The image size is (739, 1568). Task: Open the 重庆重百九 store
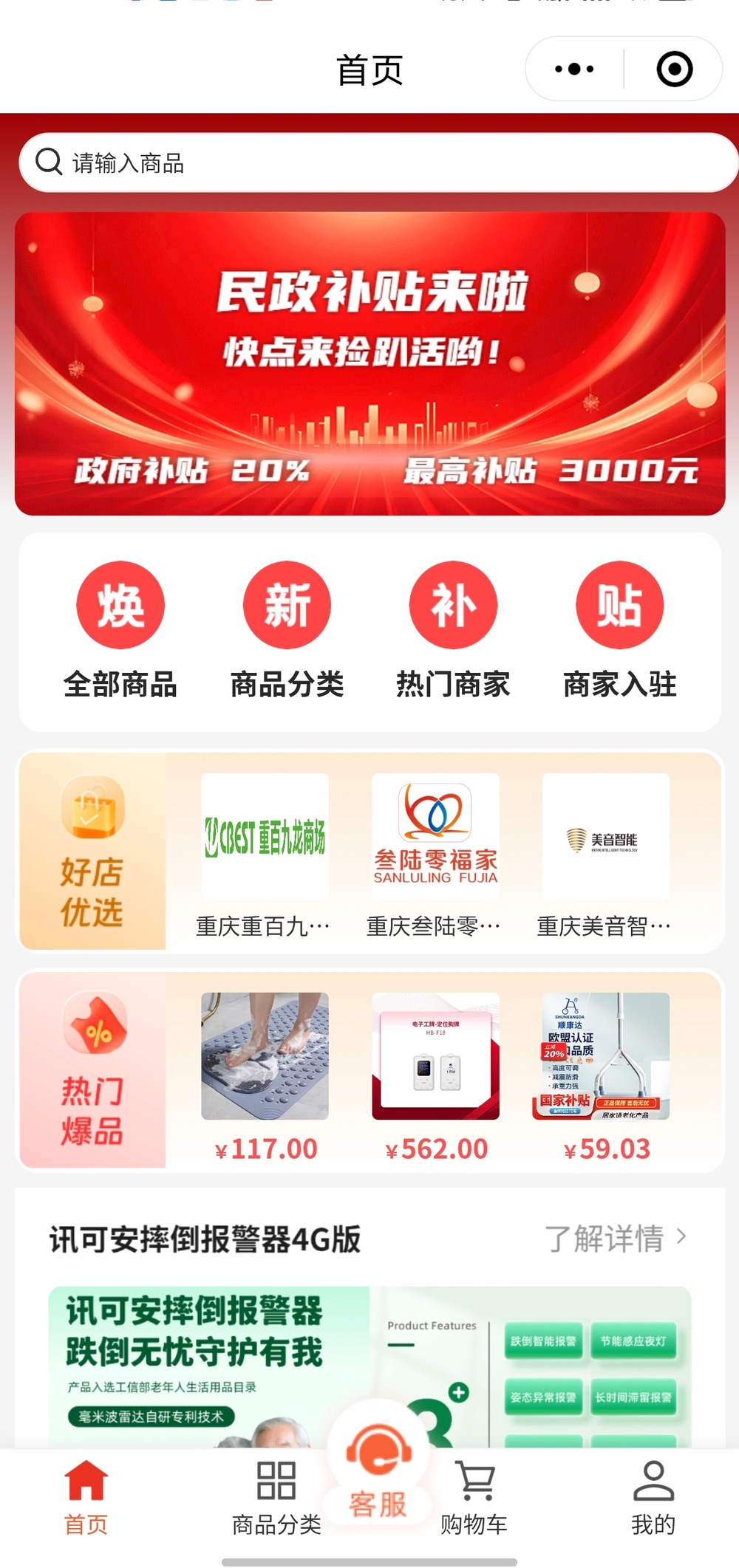click(265, 855)
